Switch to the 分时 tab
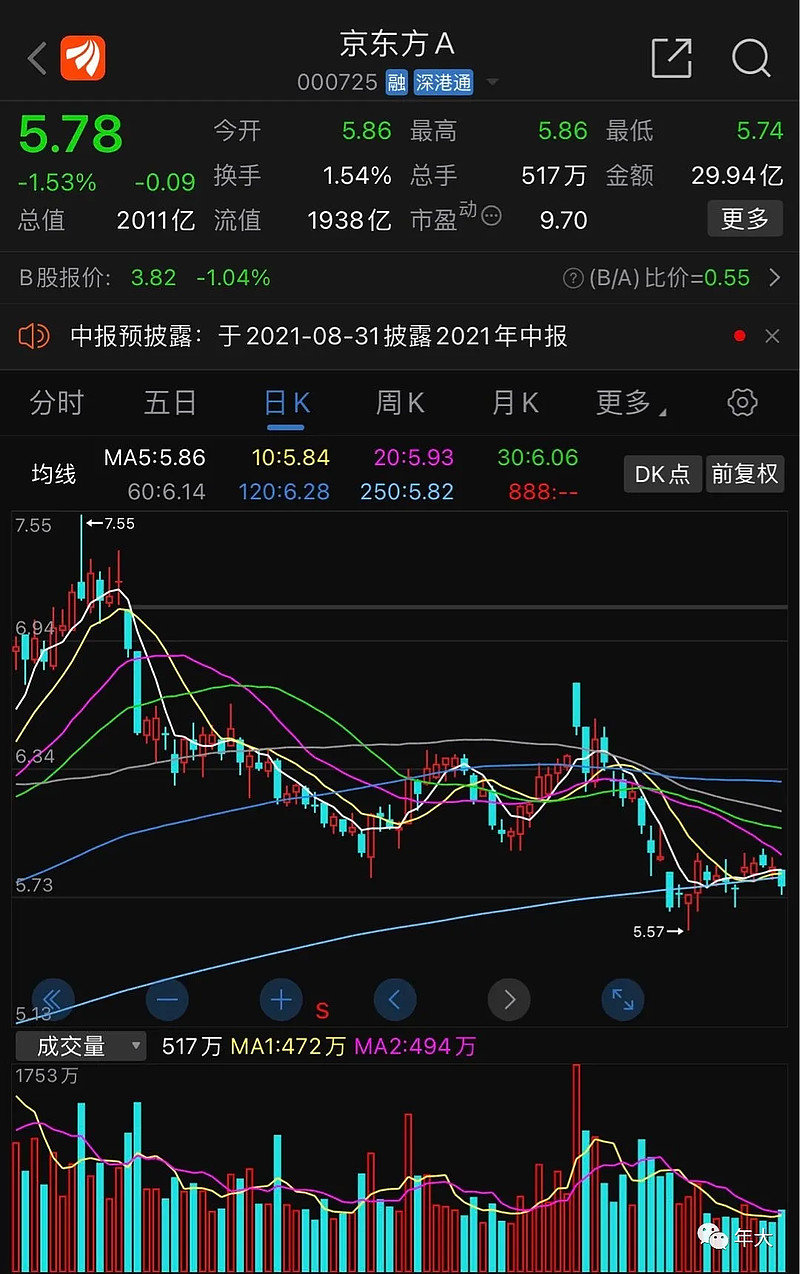This screenshot has width=800, height=1274. pos(57,402)
